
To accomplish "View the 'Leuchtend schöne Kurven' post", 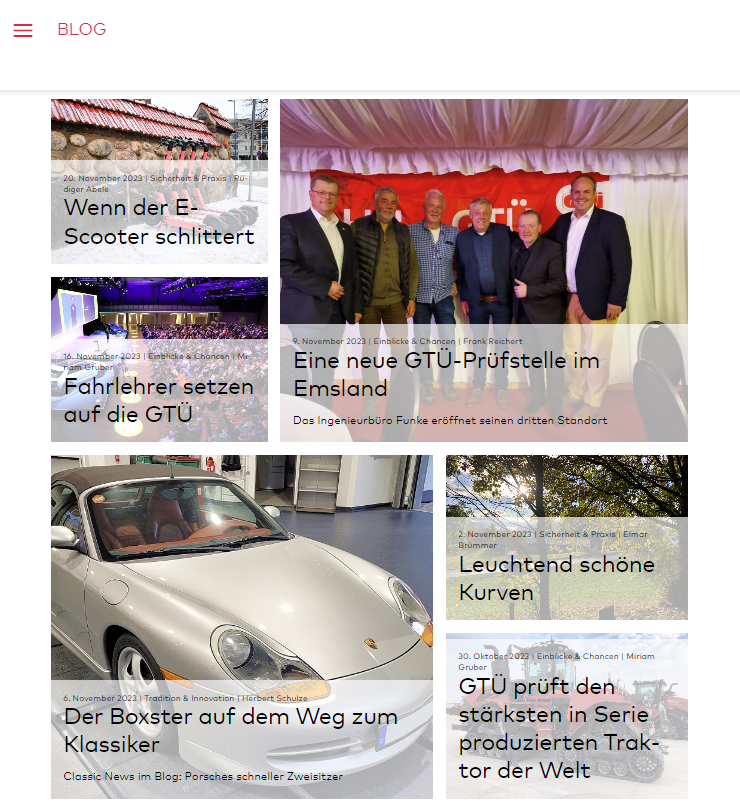I will coord(556,578).
